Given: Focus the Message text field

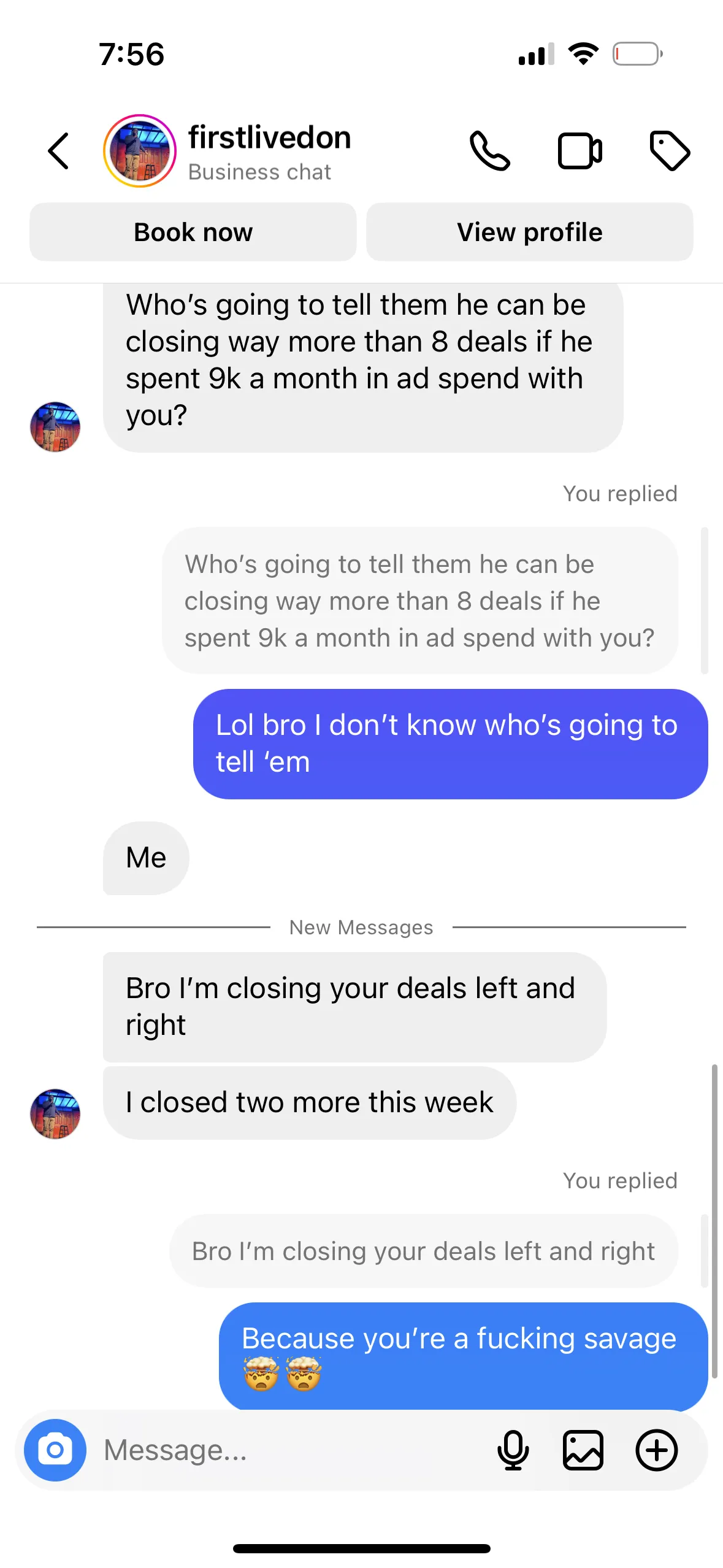Looking at the screenshot, I should (294, 1450).
